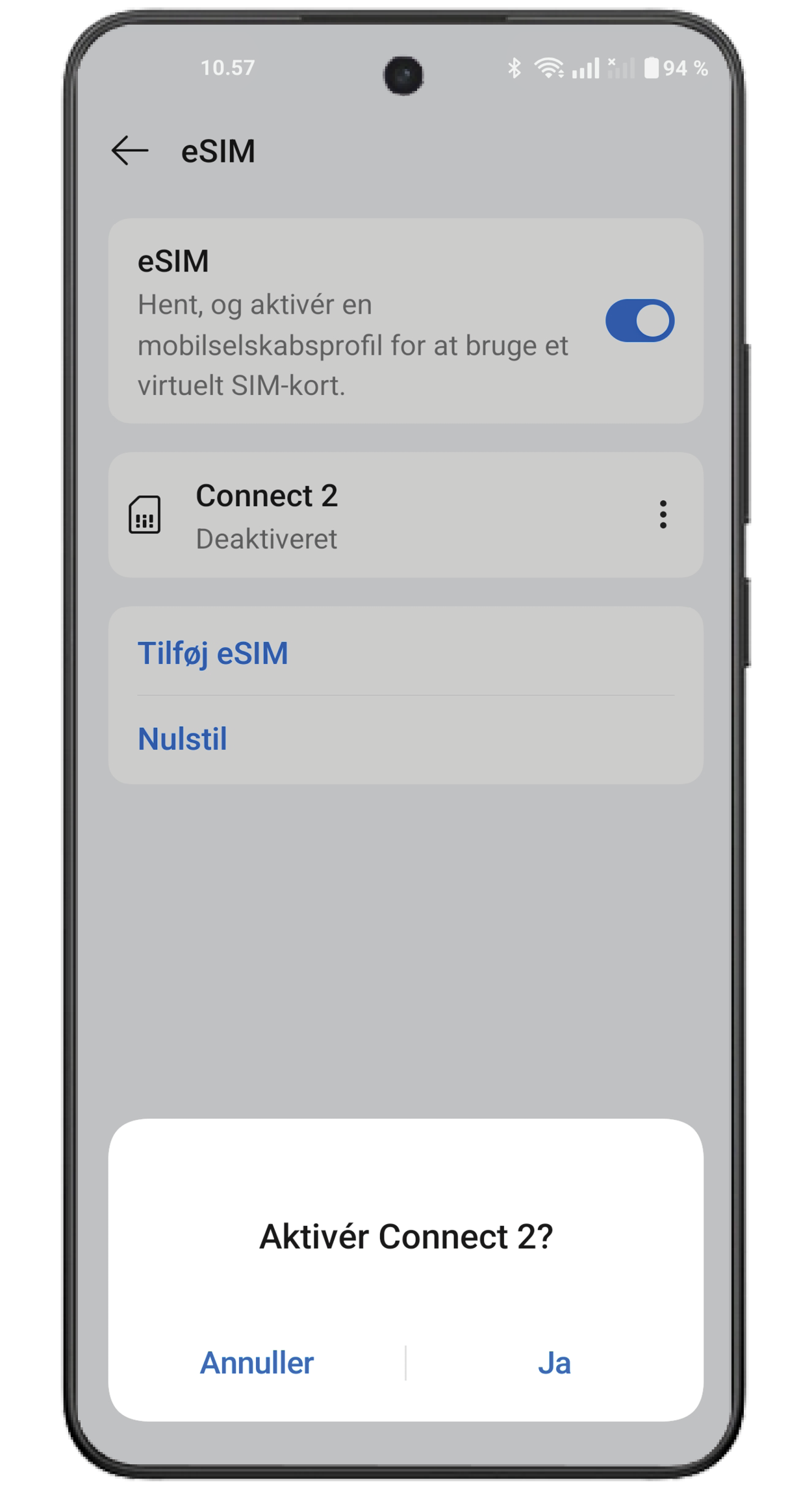Tap Tilføj eSIM to add eSIM
The height and width of the screenshot is (1489, 812).
pyautogui.click(x=213, y=654)
